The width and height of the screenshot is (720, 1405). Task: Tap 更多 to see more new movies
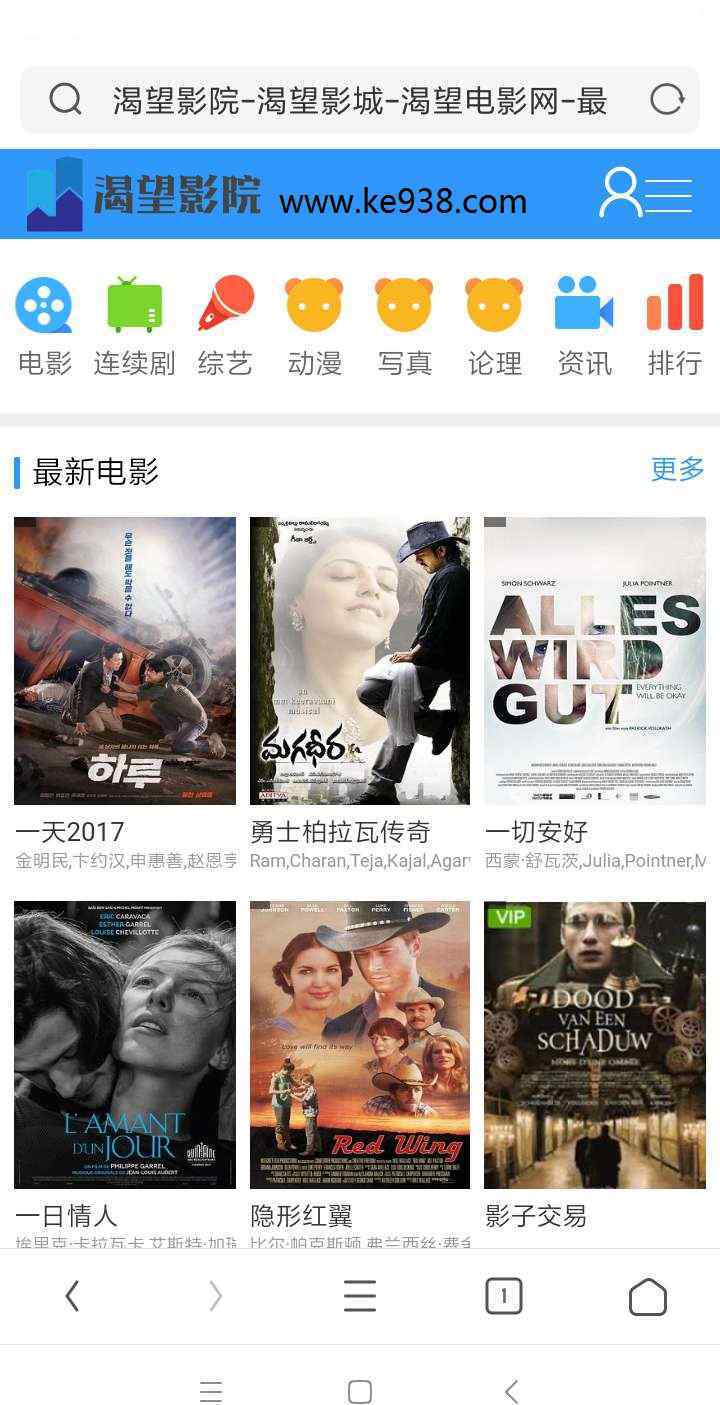678,469
